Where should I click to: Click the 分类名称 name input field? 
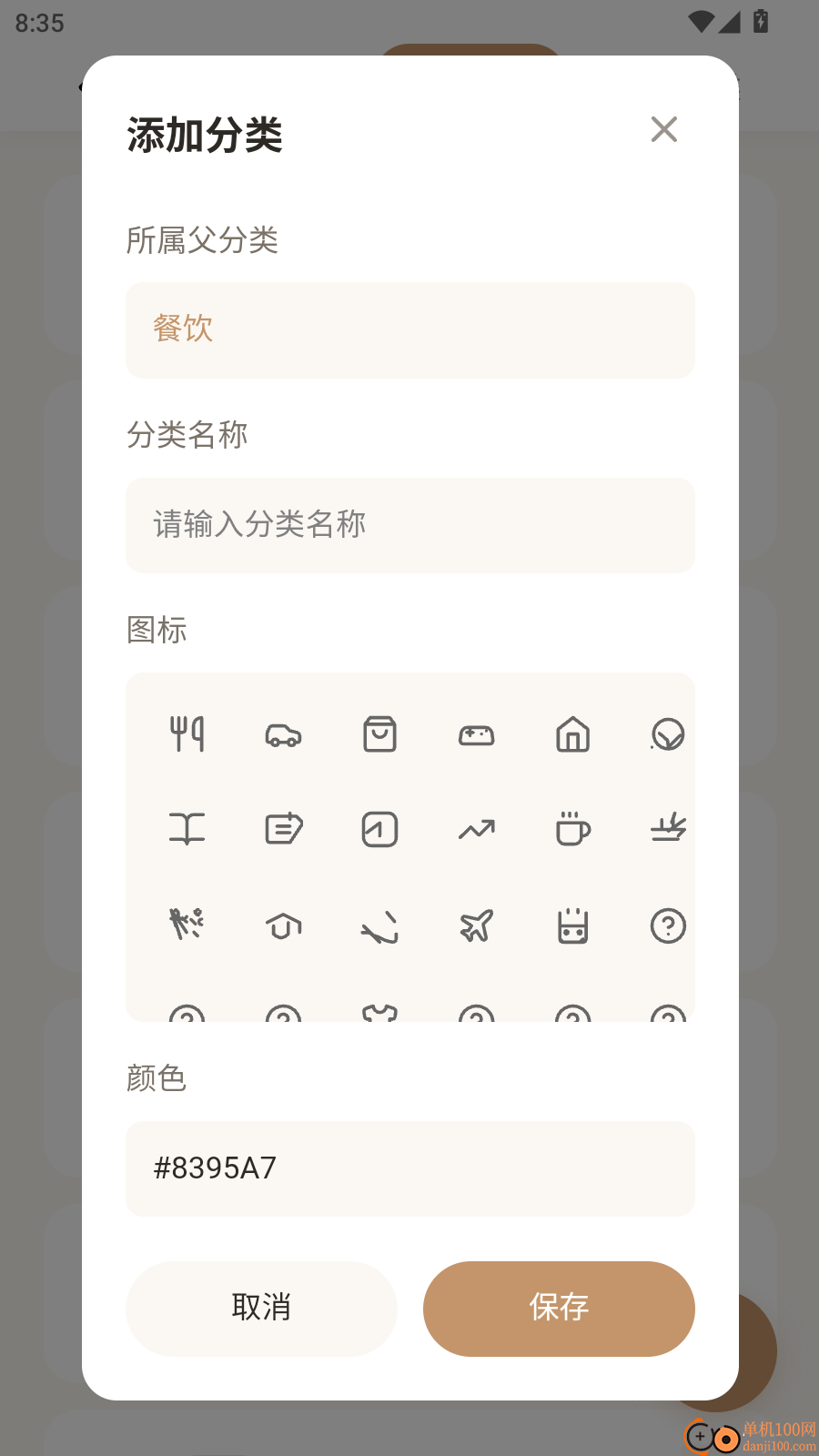point(409,525)
